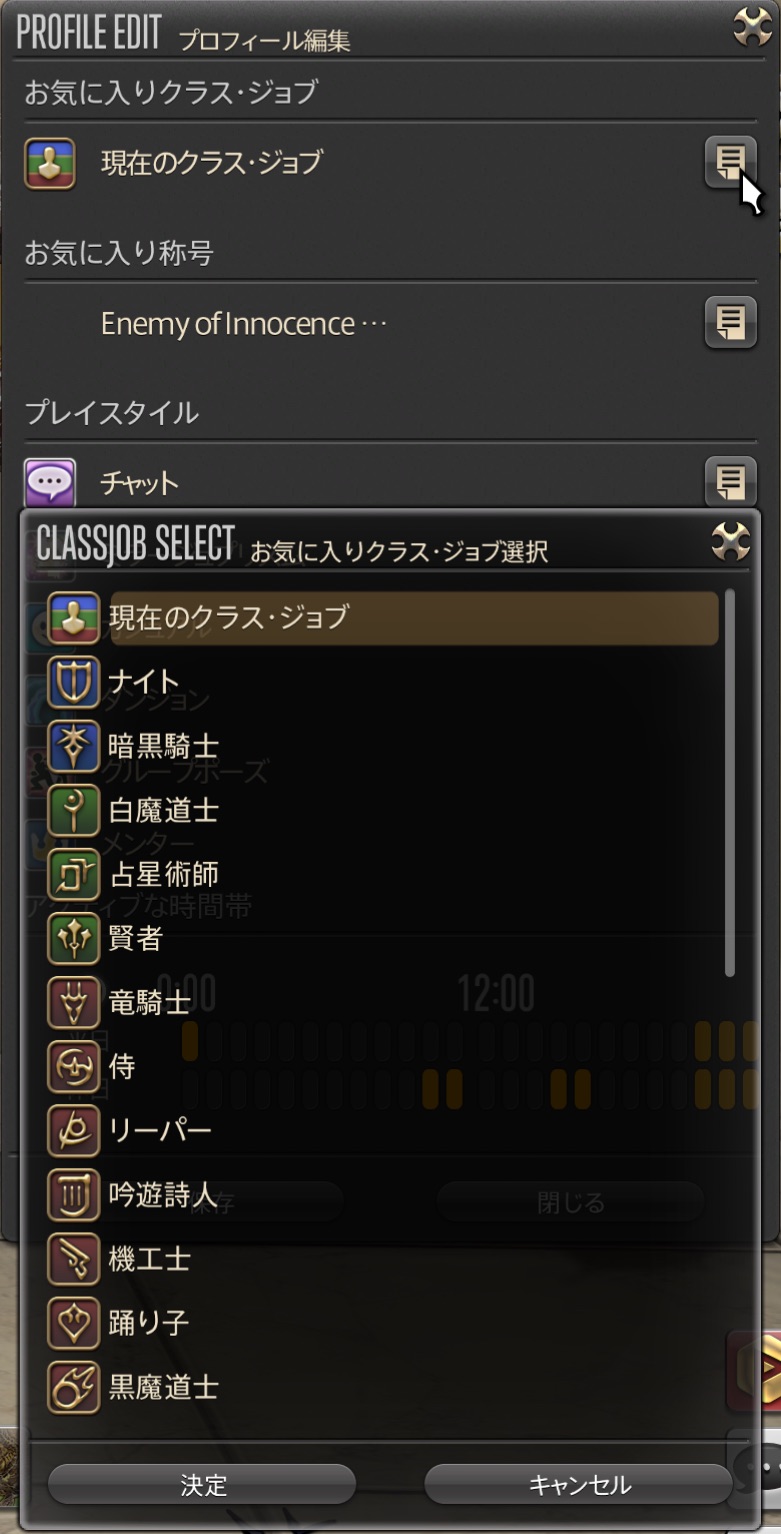781x1534 pixels.
Task: Select 賢者 in the job list
Action: click(383, 938)
